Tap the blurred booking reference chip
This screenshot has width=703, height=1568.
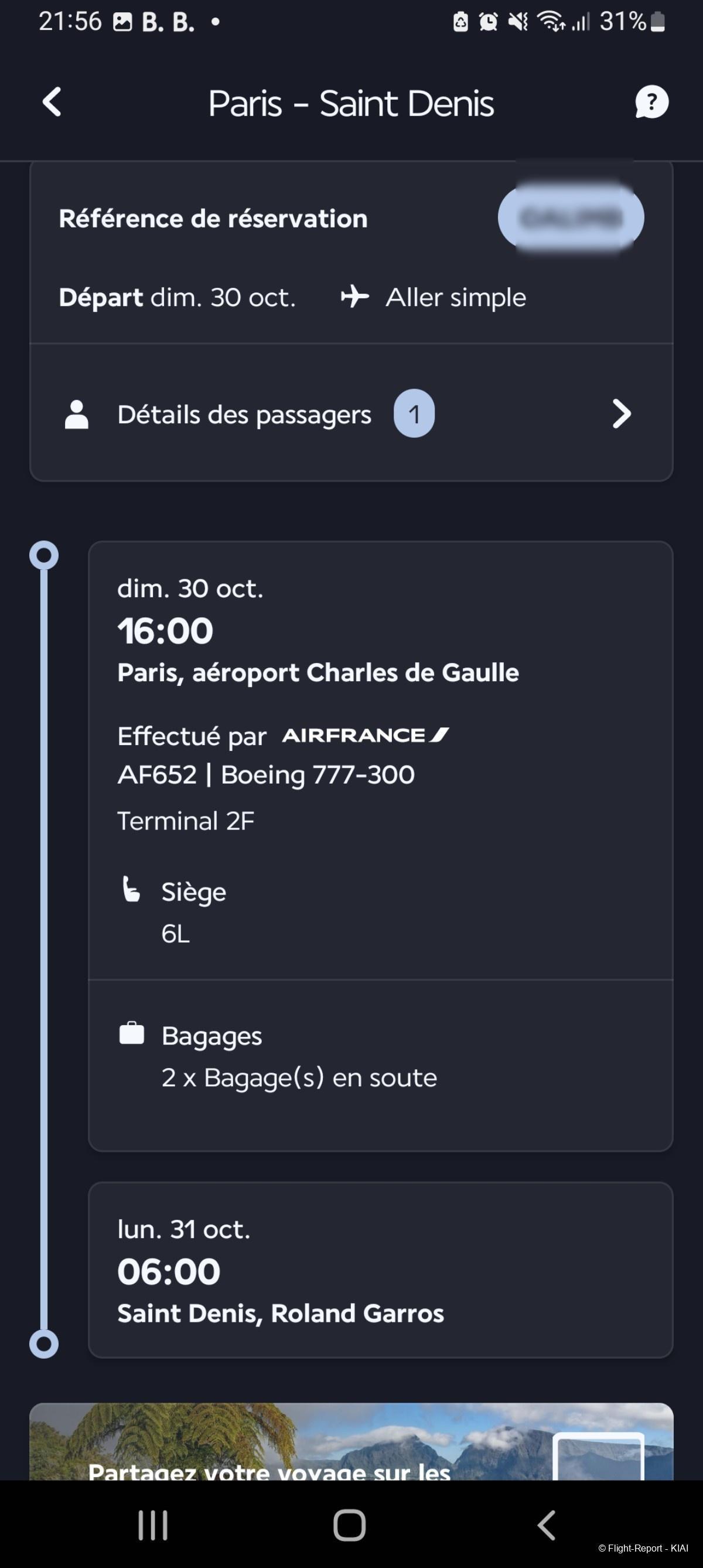click(x=571, y=217)
